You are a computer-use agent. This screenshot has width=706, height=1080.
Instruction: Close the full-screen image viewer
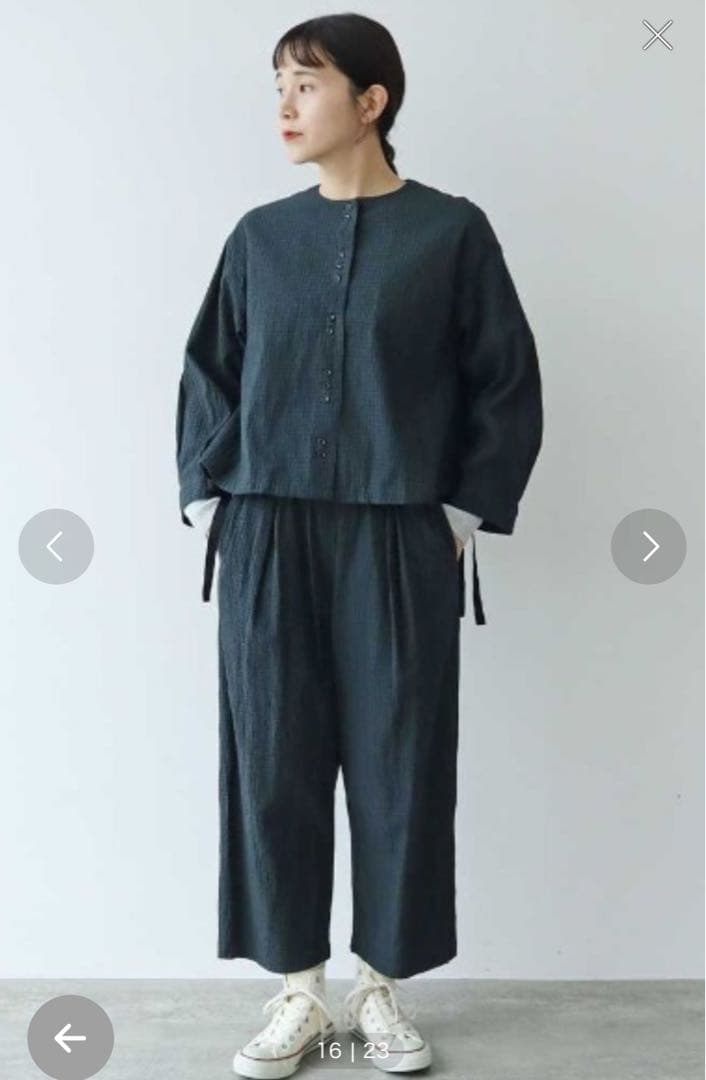657,36
